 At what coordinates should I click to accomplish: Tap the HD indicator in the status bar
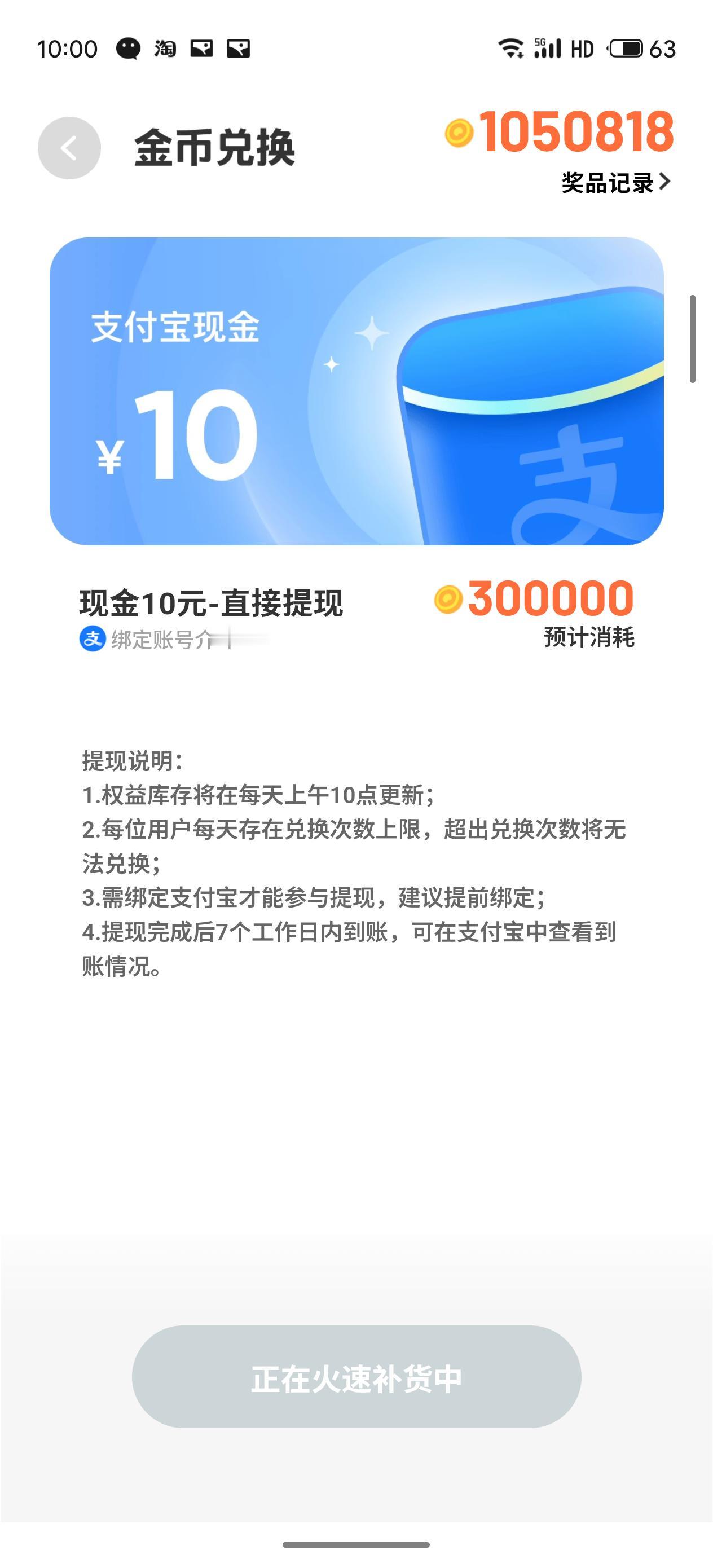[581, 49]
